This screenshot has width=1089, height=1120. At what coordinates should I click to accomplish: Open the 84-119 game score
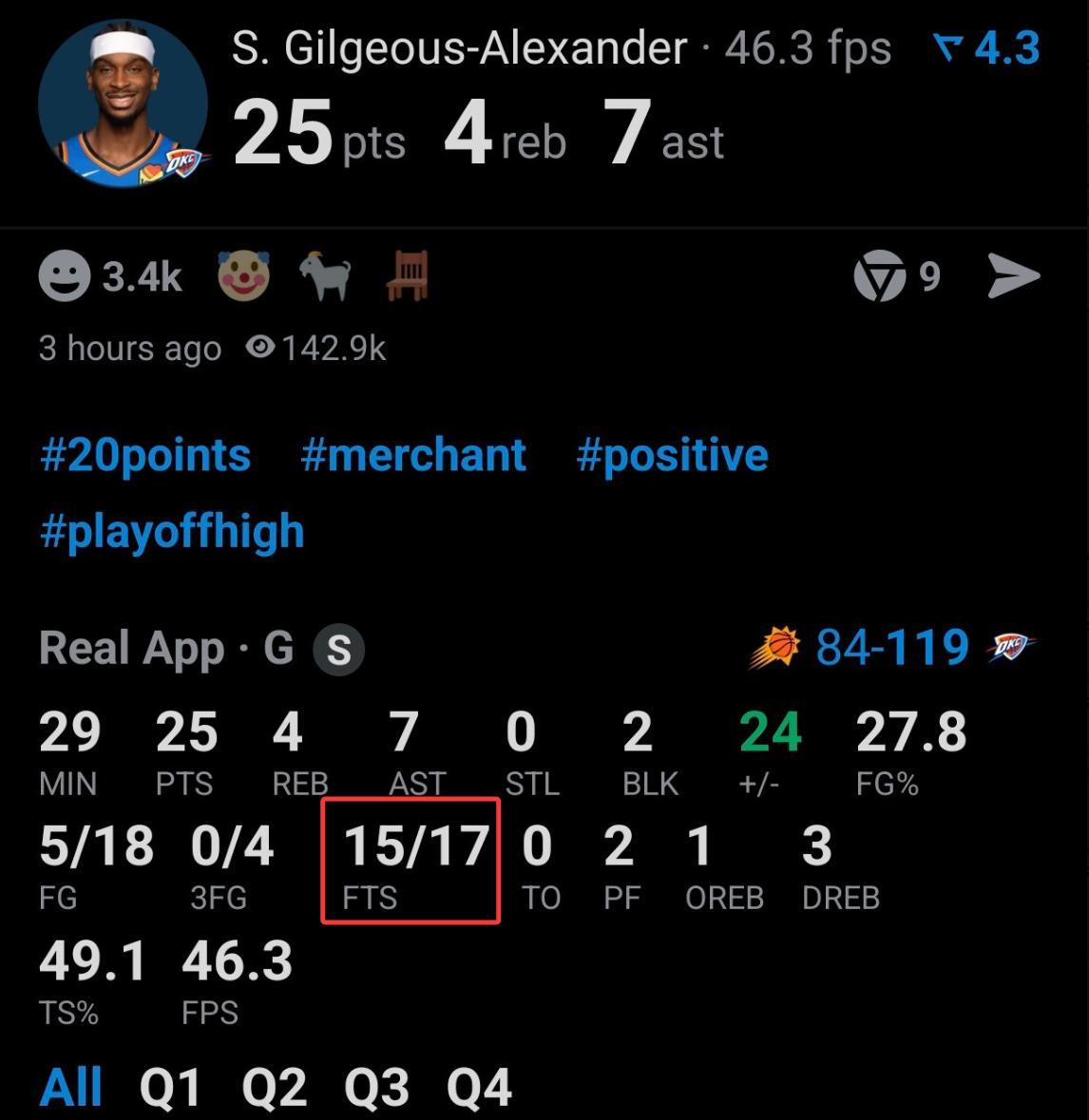tap(891, 648)
